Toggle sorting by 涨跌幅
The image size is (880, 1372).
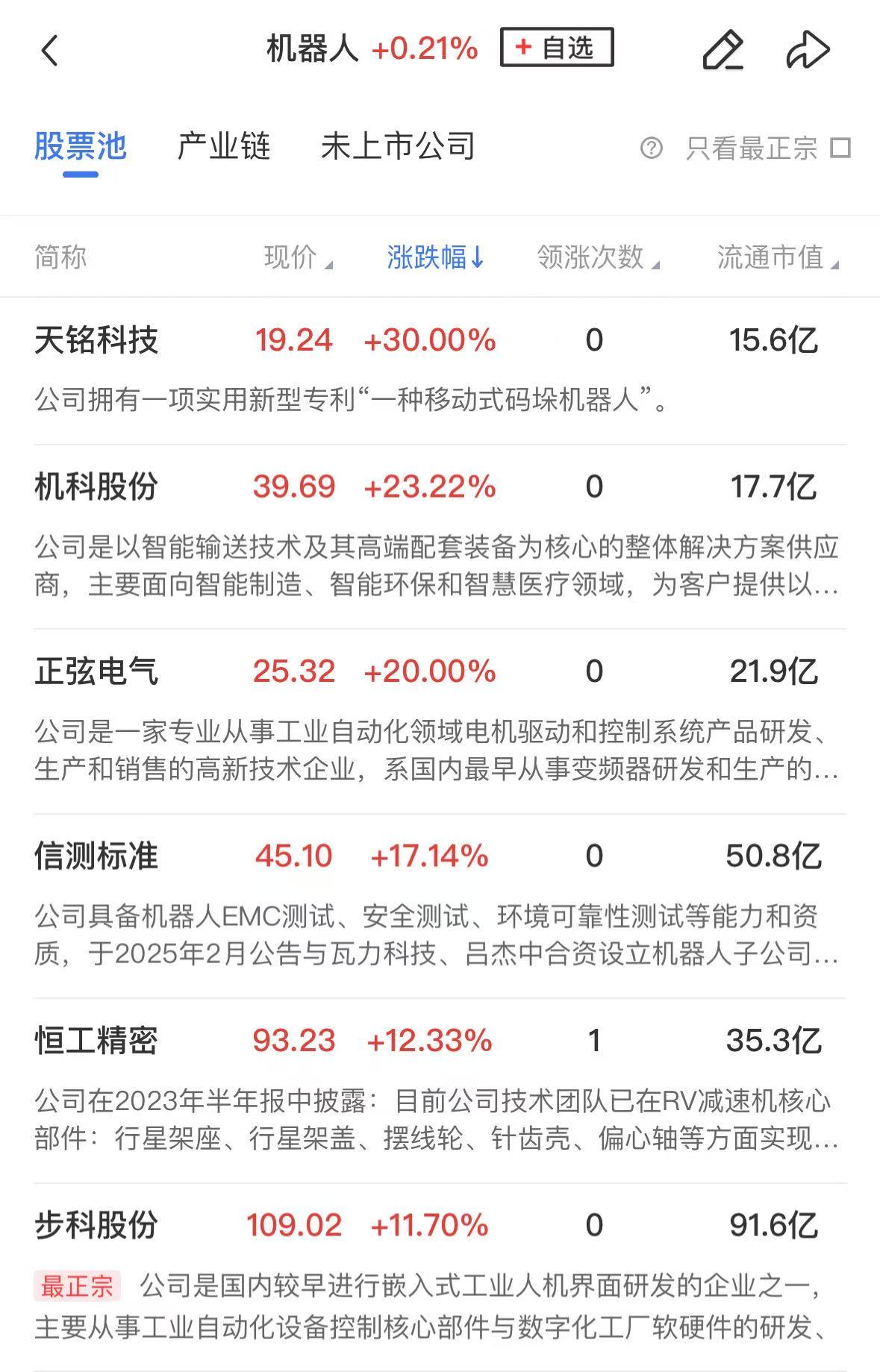(x=436, y=257)
